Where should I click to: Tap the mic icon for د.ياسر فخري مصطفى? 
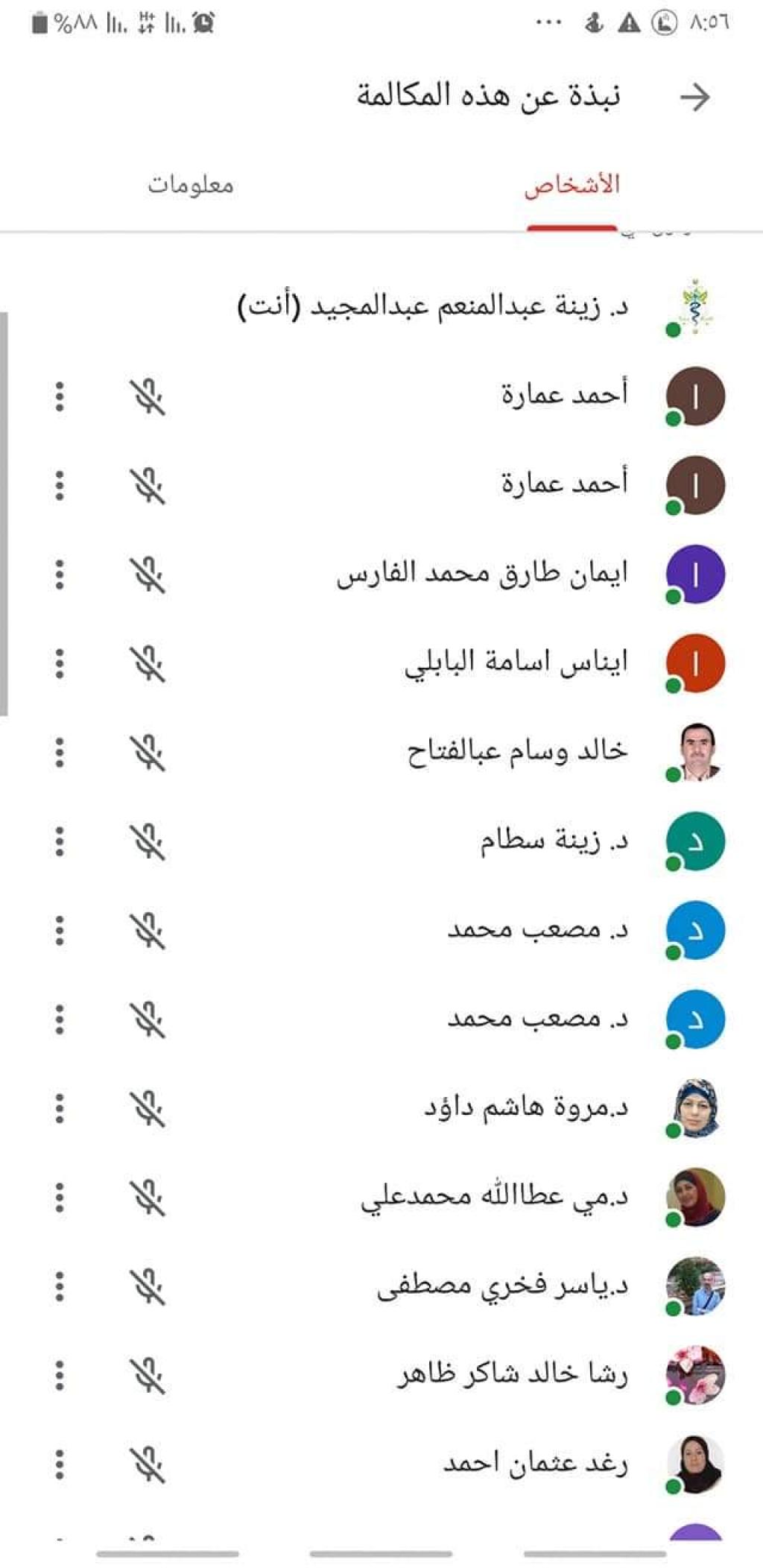pyautogui.click(x=148, y=1286)
